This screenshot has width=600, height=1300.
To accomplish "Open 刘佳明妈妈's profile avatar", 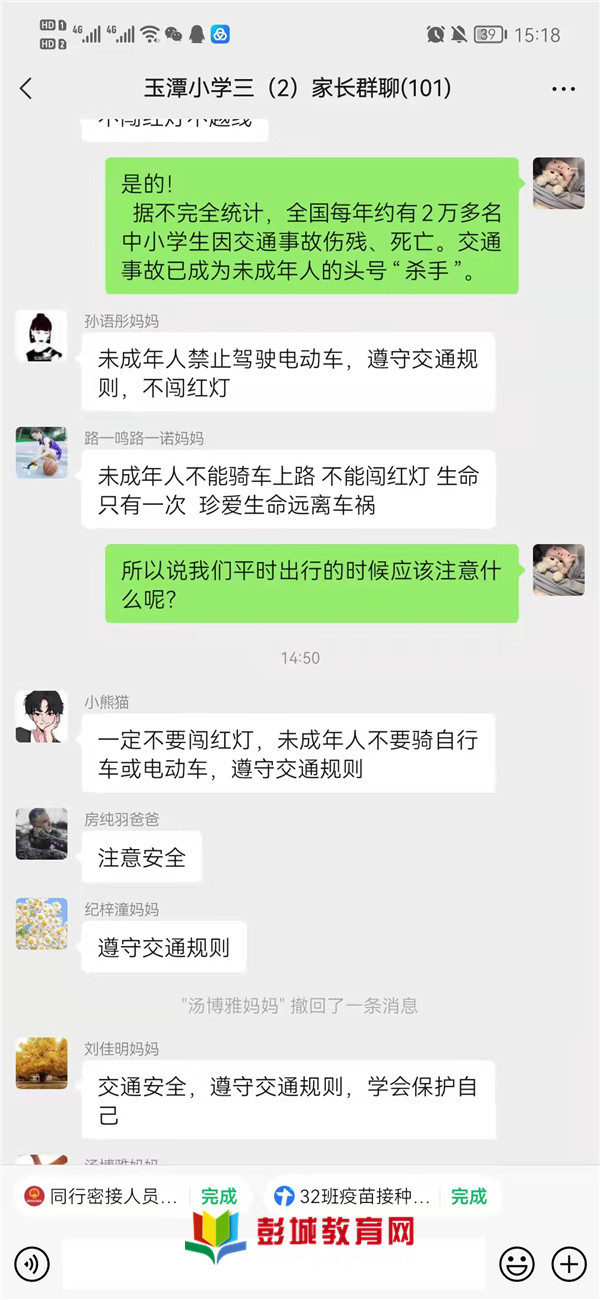I will pos(41,1063).
